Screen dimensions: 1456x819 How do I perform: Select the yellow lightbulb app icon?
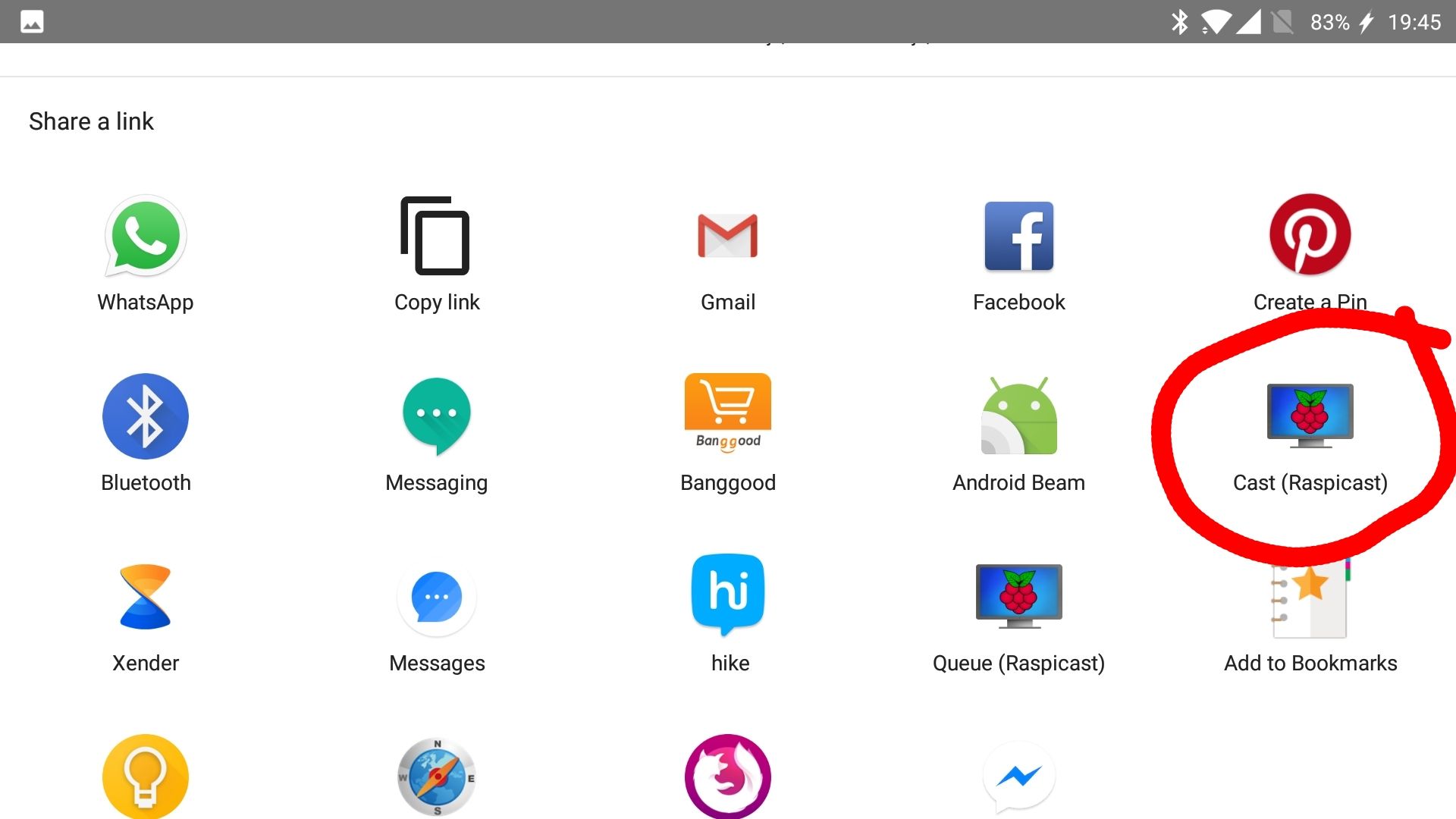click(x=145, y=777)
